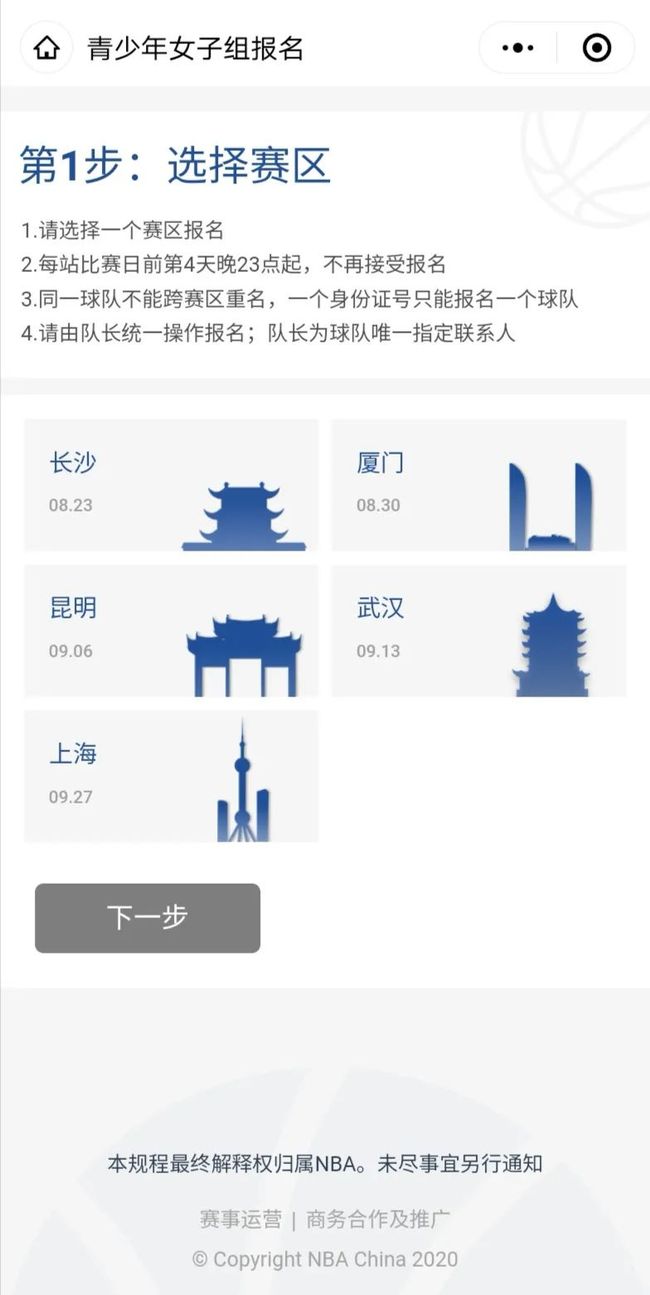
Task: Select the 武汉 division card
Action: pos(479,631)
